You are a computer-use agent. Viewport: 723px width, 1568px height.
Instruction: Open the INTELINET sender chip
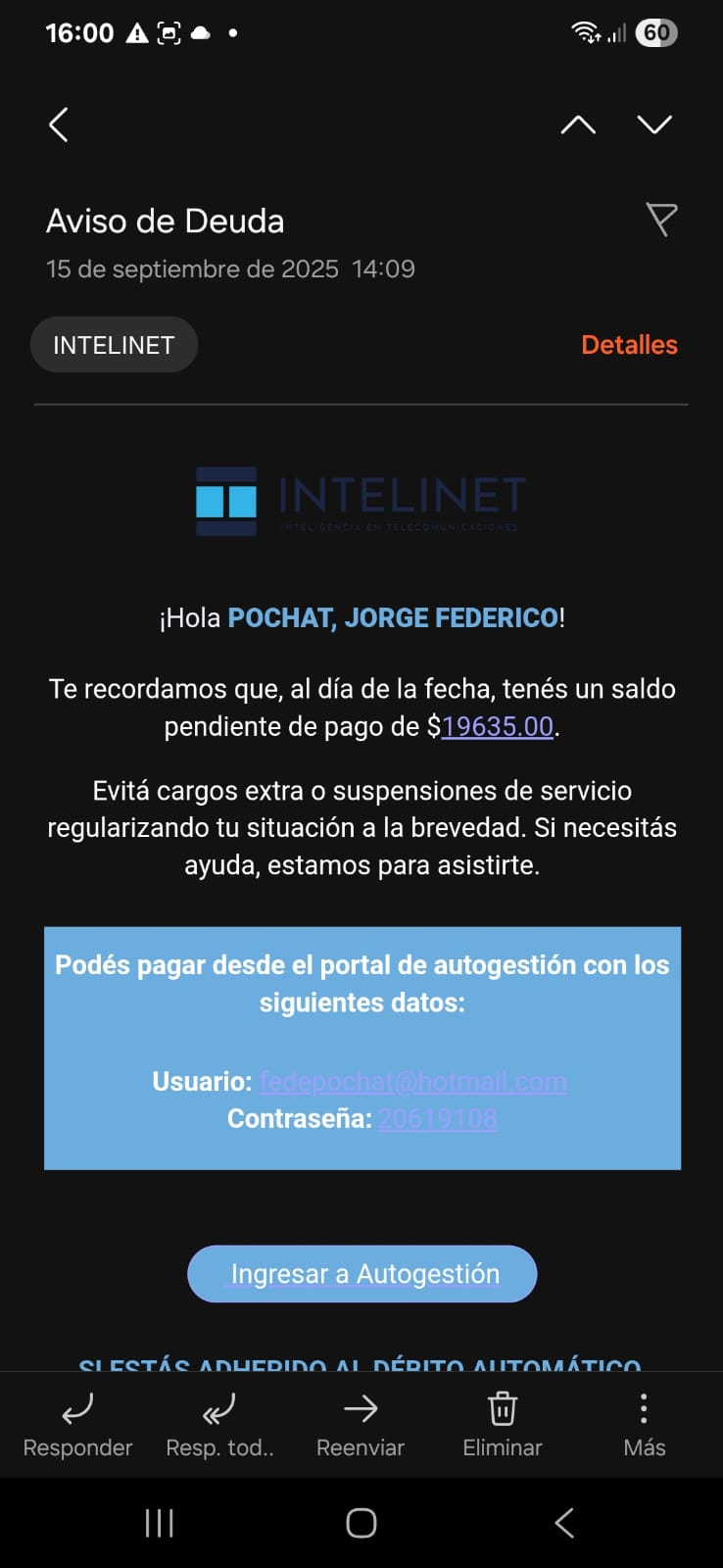point(114,345)
